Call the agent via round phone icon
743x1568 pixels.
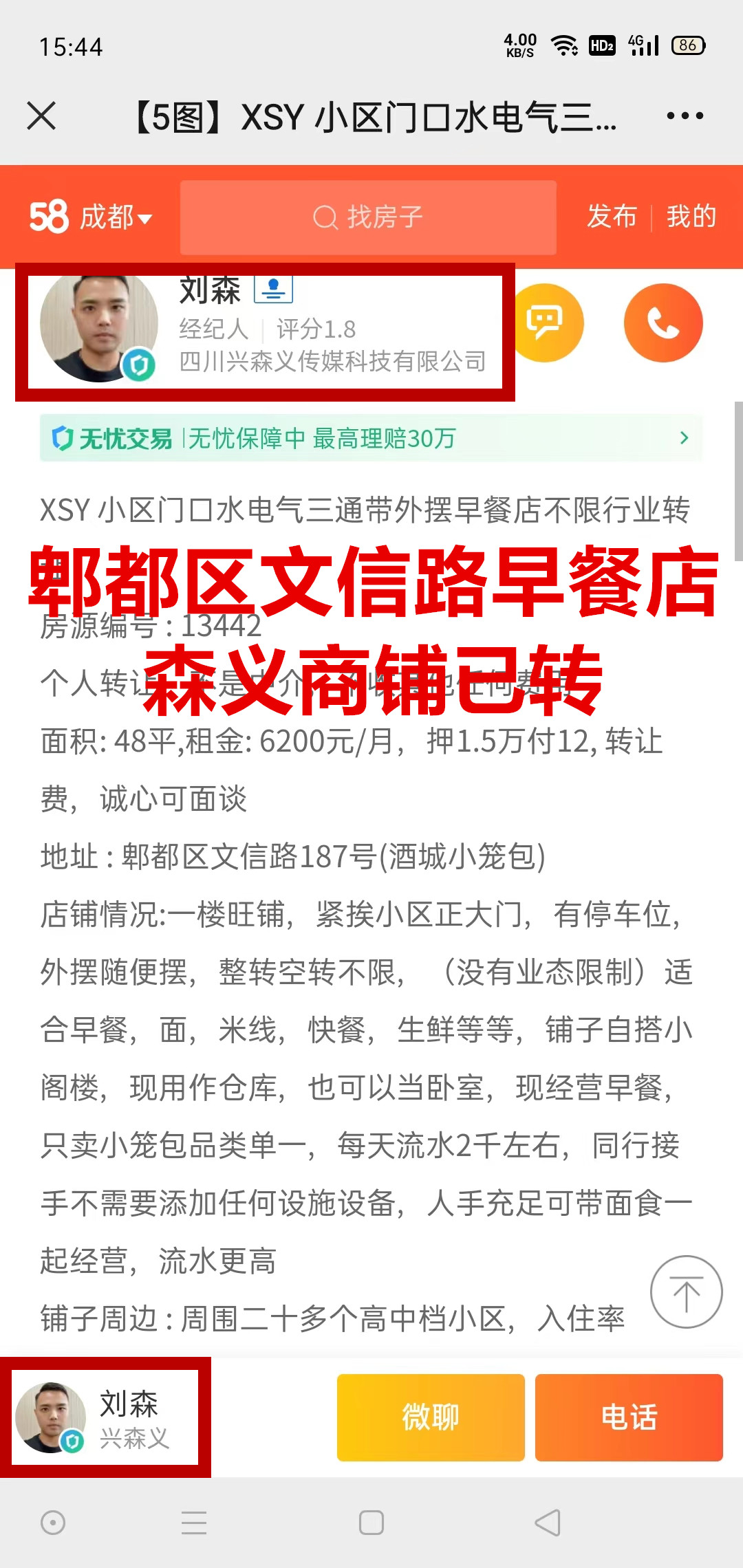pyautogui.click(x=663, y=323)
